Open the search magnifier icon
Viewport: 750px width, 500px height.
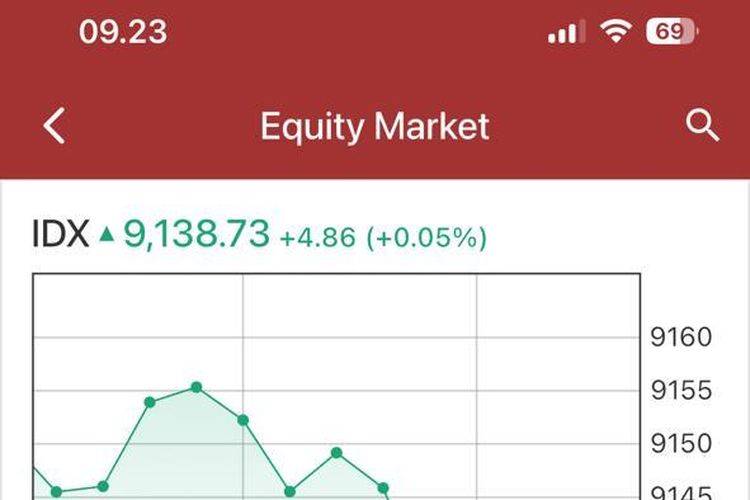pos(703,126)
